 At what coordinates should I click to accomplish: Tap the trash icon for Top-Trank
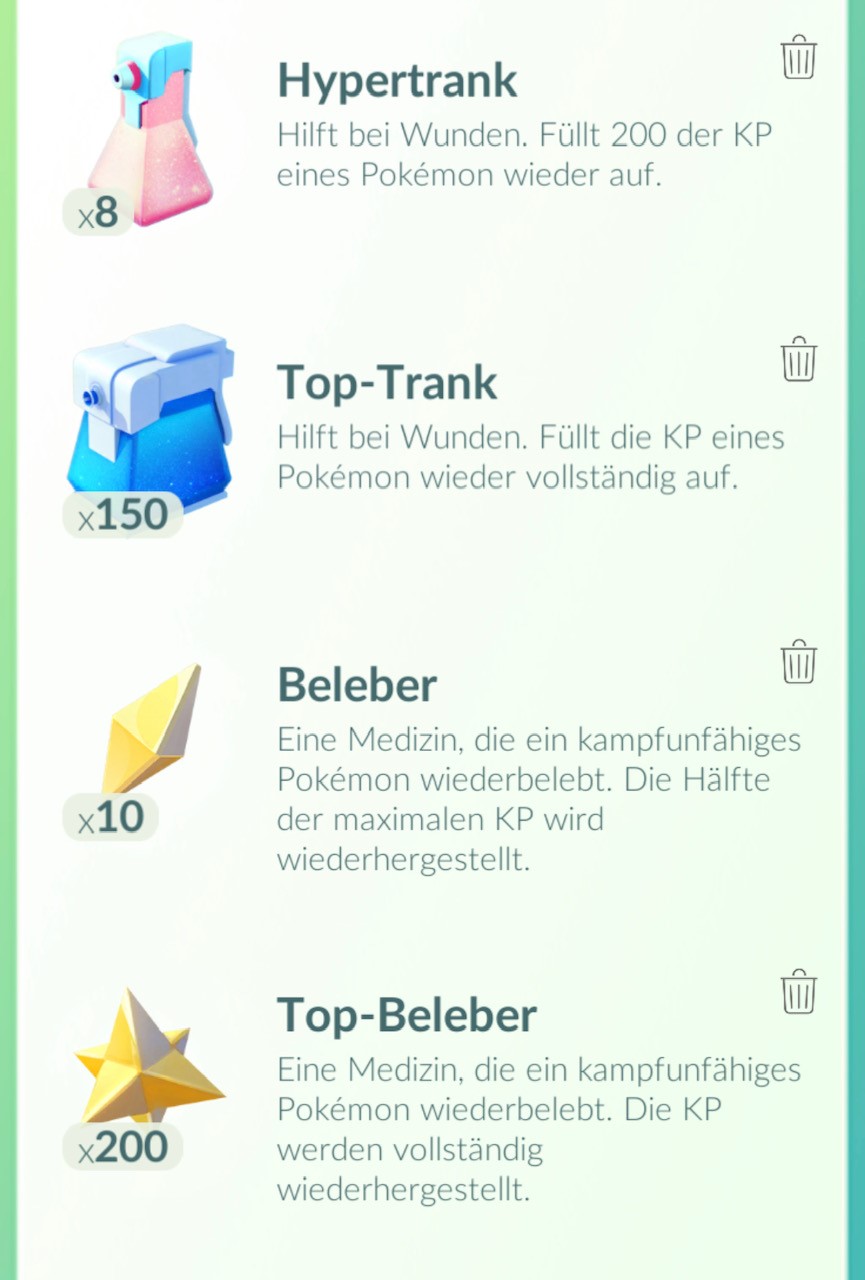[798, 359]
